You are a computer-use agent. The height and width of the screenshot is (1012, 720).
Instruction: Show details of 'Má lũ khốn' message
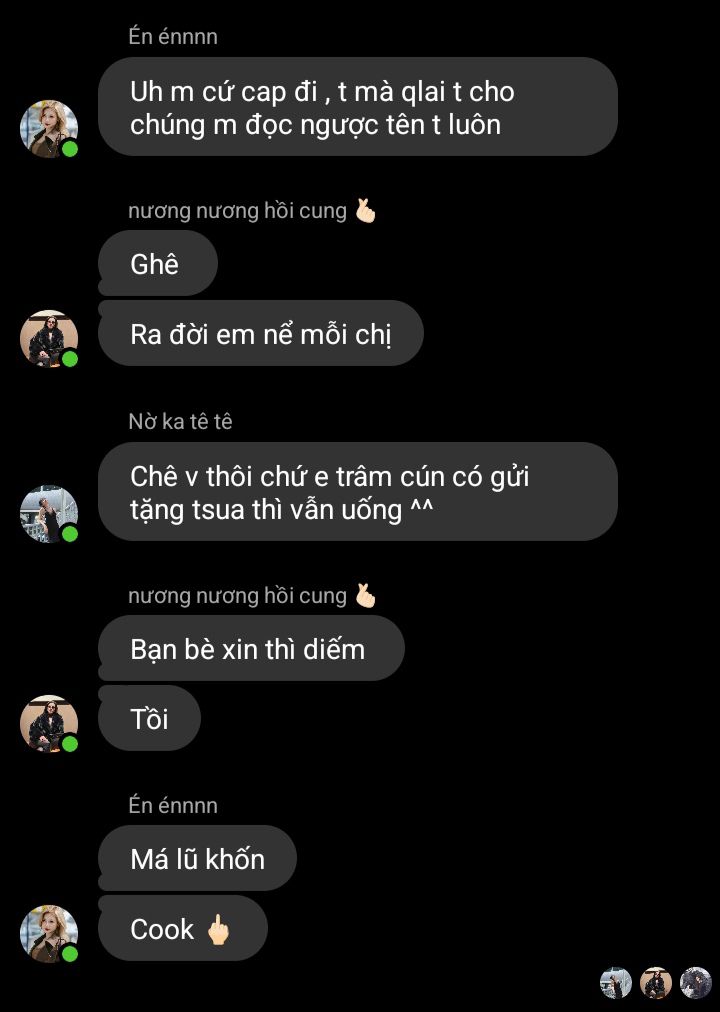point(197,858)
